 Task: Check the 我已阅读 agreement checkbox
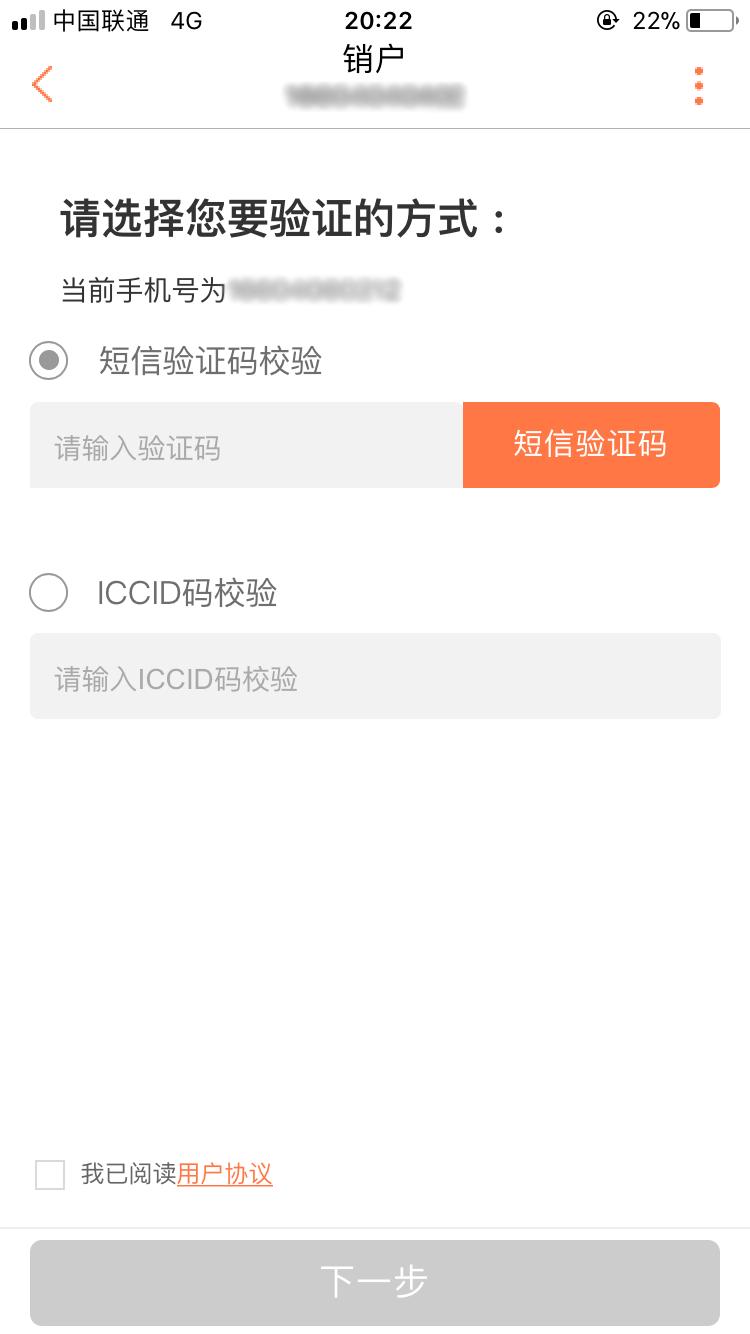tap(50, 1175)
